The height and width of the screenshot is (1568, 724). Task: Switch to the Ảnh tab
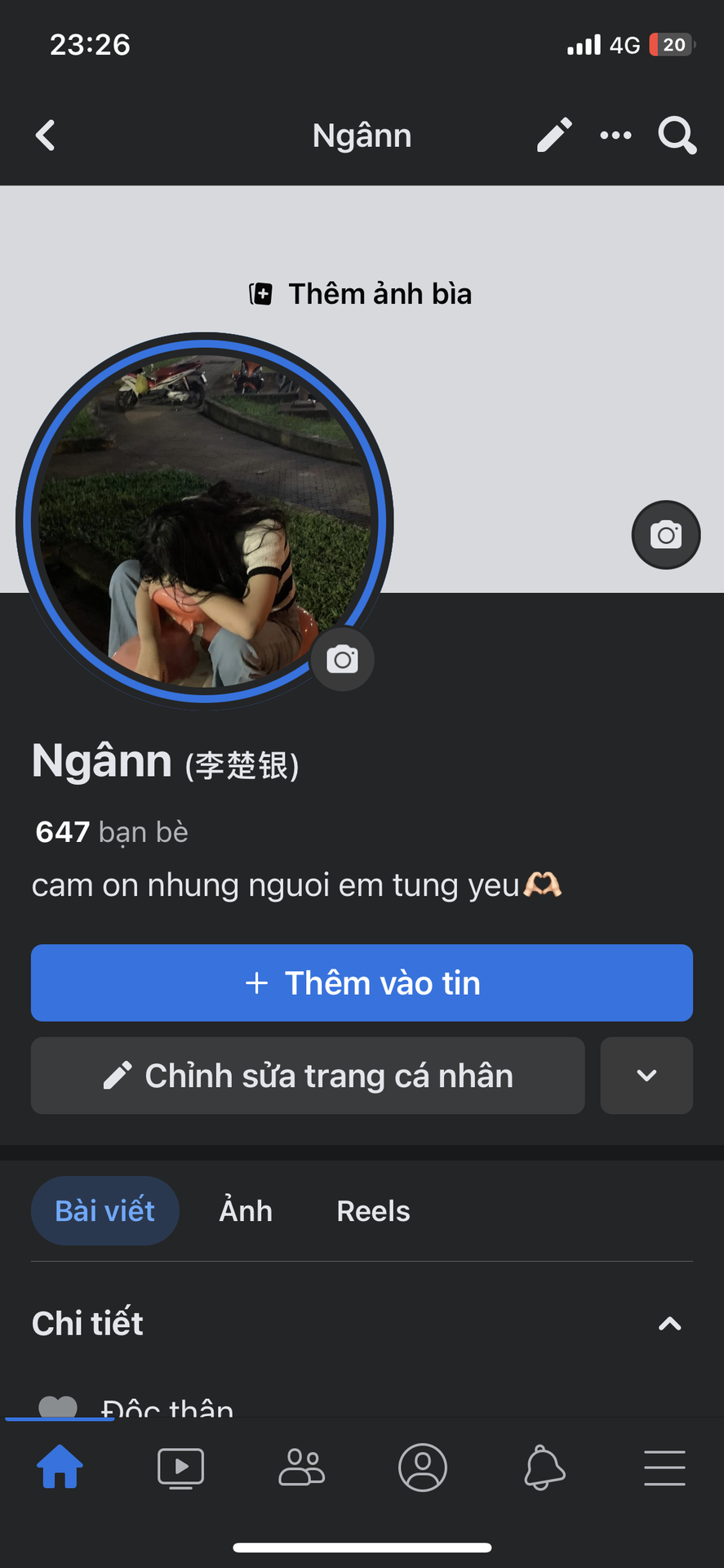pos(246,1210)
